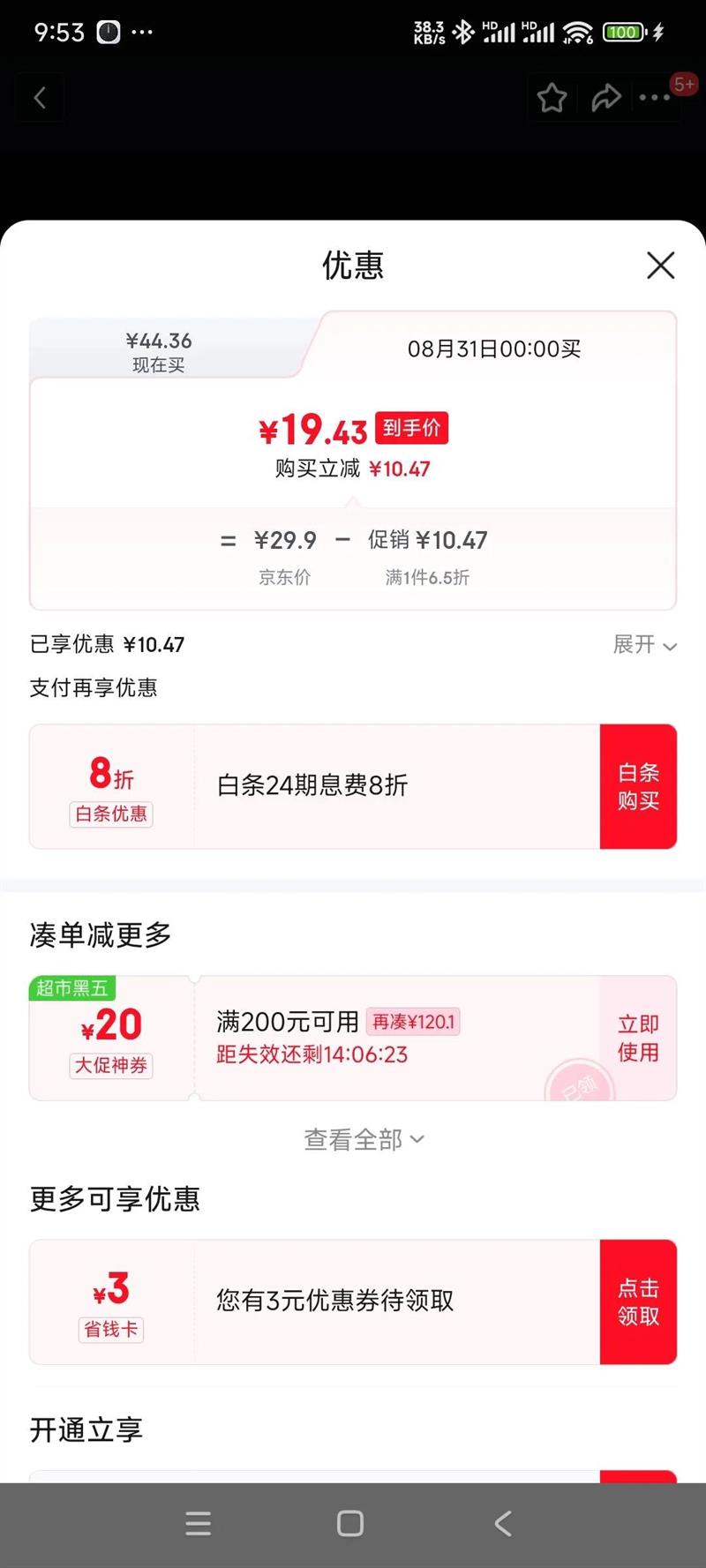Switch to the ¥44.36 现在买 tab

click(159, 351)
